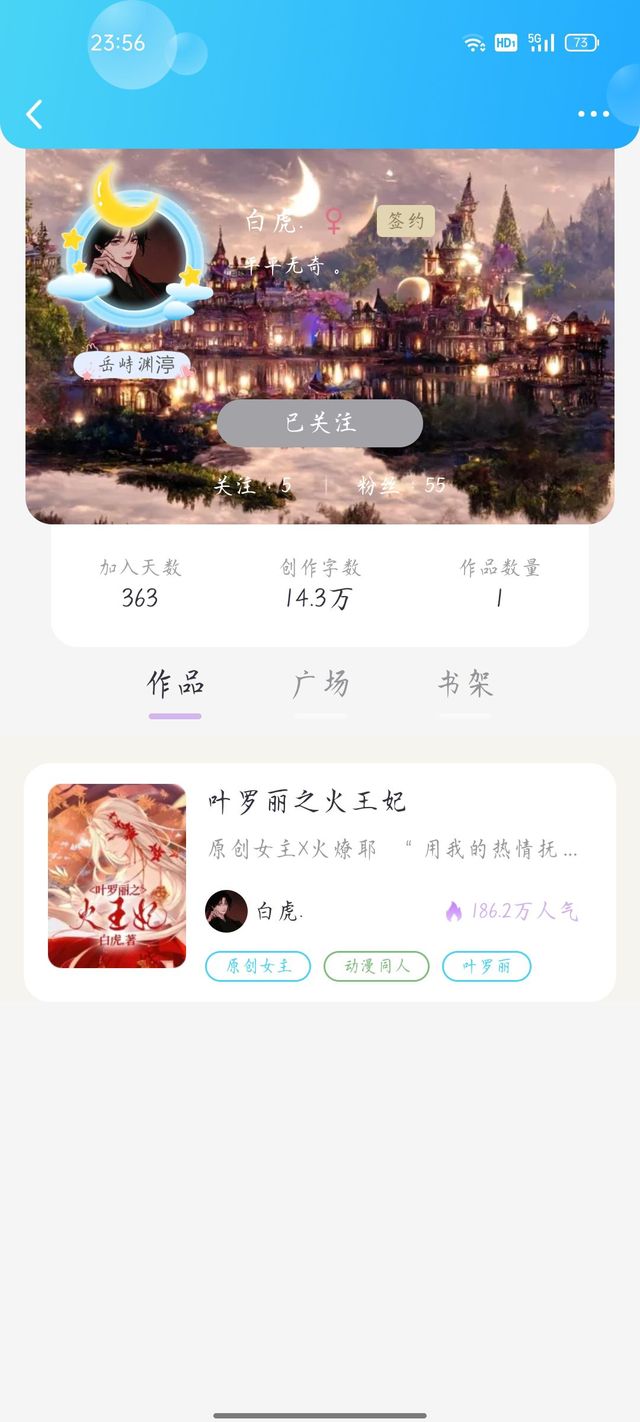Open the book 叶罗丽之火王妃
640x1422 pixels.
pos(306,801)
